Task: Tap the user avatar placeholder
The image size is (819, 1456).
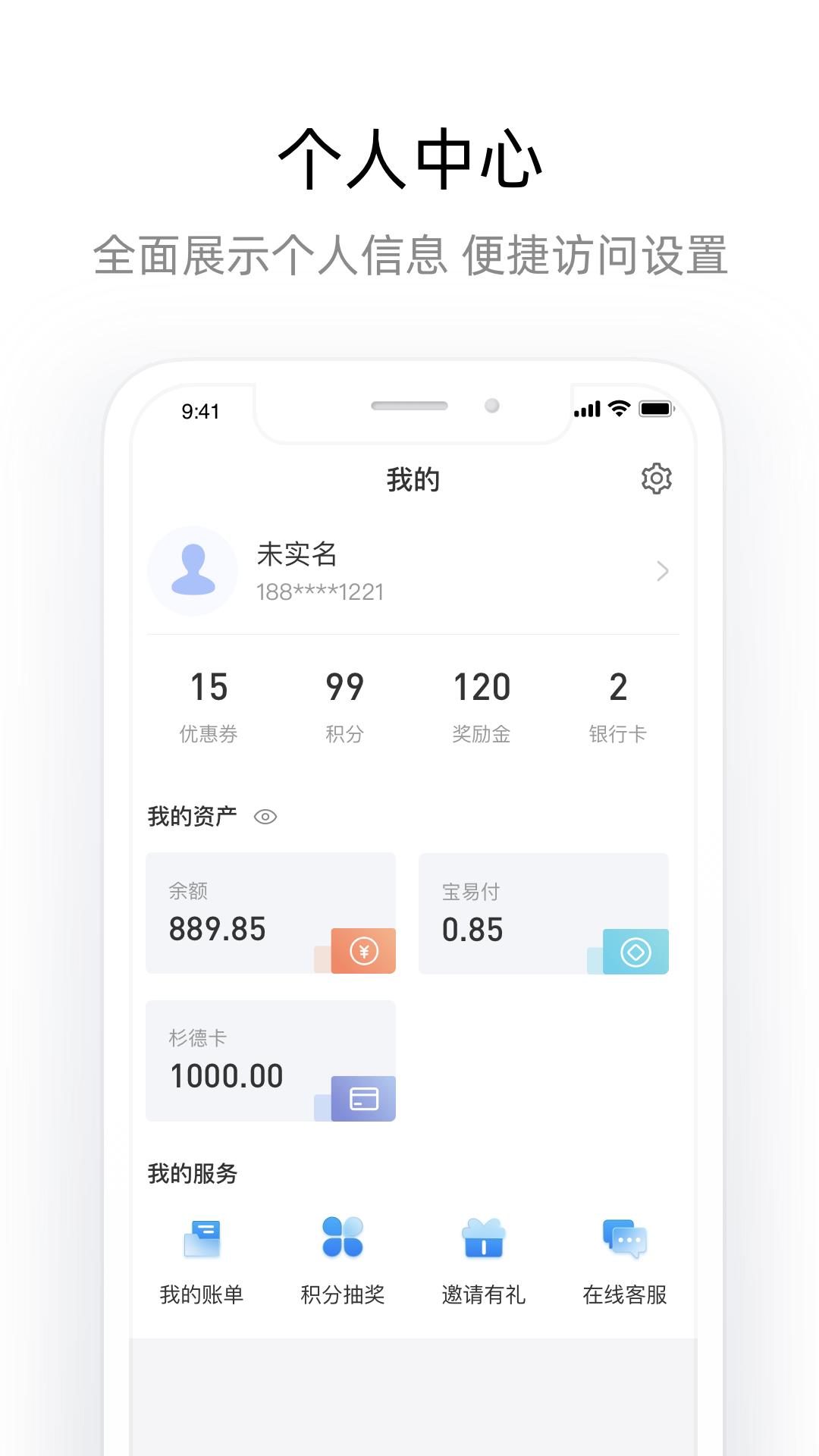Action: point(193,570)
